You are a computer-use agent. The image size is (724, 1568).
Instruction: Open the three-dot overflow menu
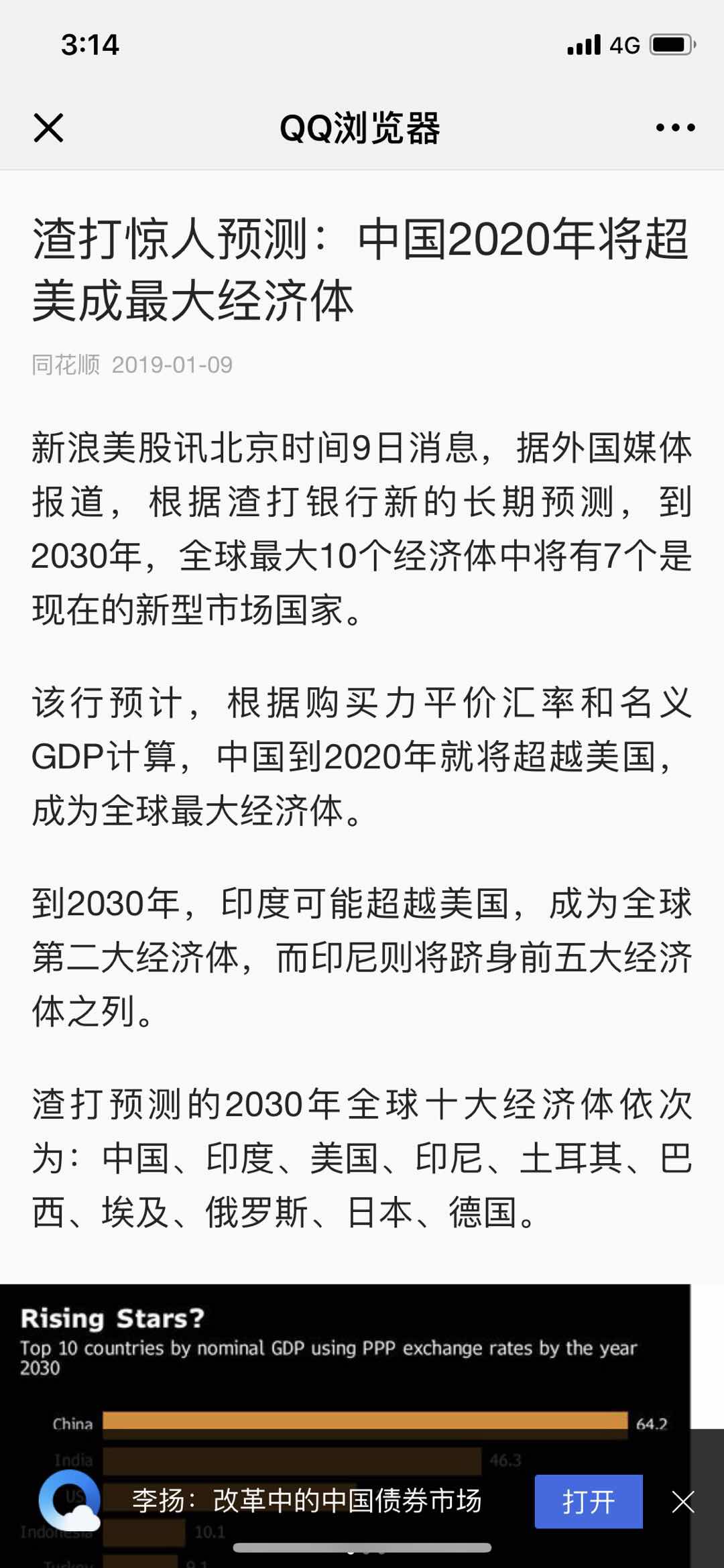click(675, 127)
